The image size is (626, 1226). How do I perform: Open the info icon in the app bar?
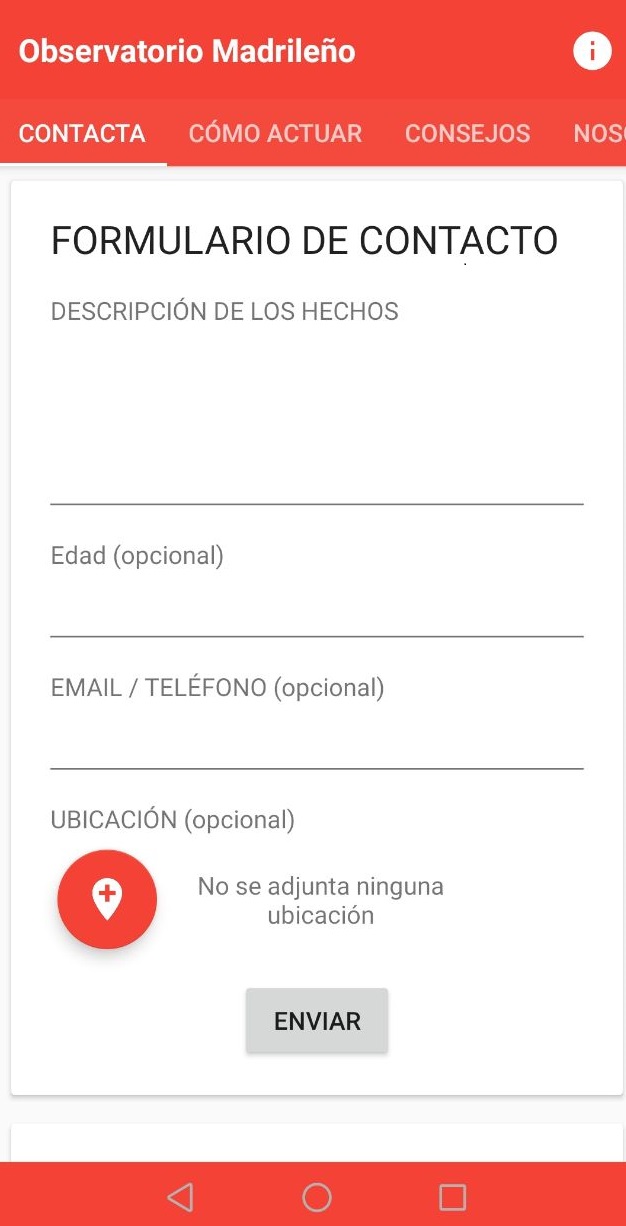tap(592, 50)
